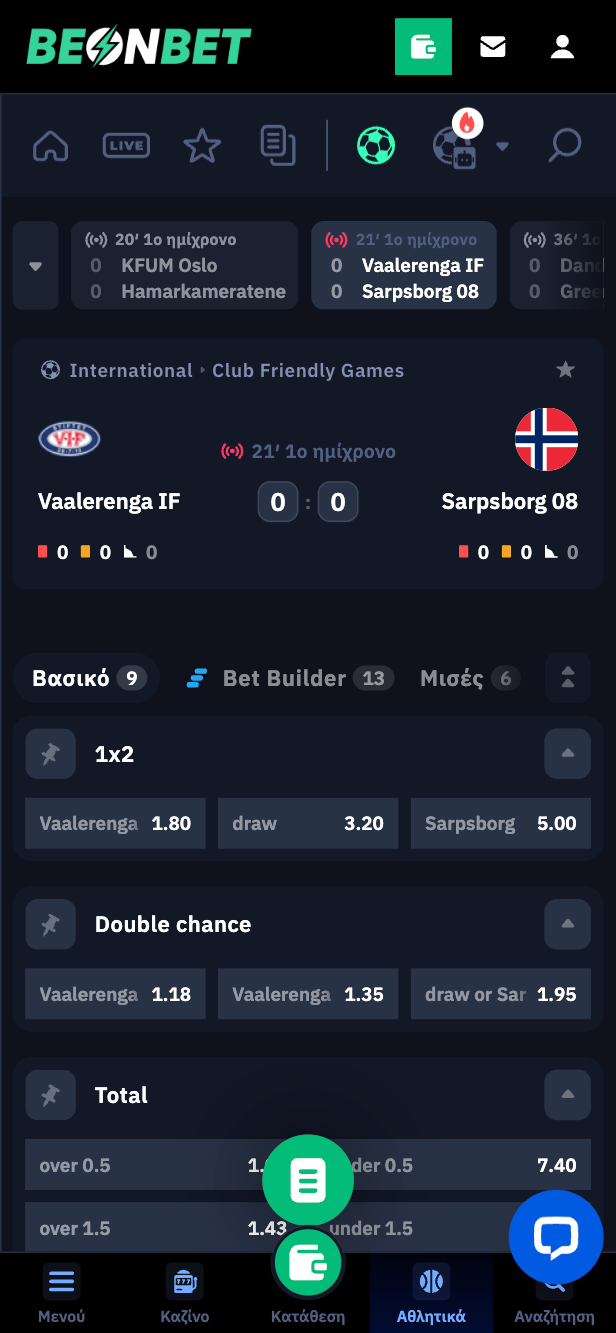Select Sarpsborg win at 5.00
The height and width of the screenshot is (1333, 616).
[x=500, y=823]
